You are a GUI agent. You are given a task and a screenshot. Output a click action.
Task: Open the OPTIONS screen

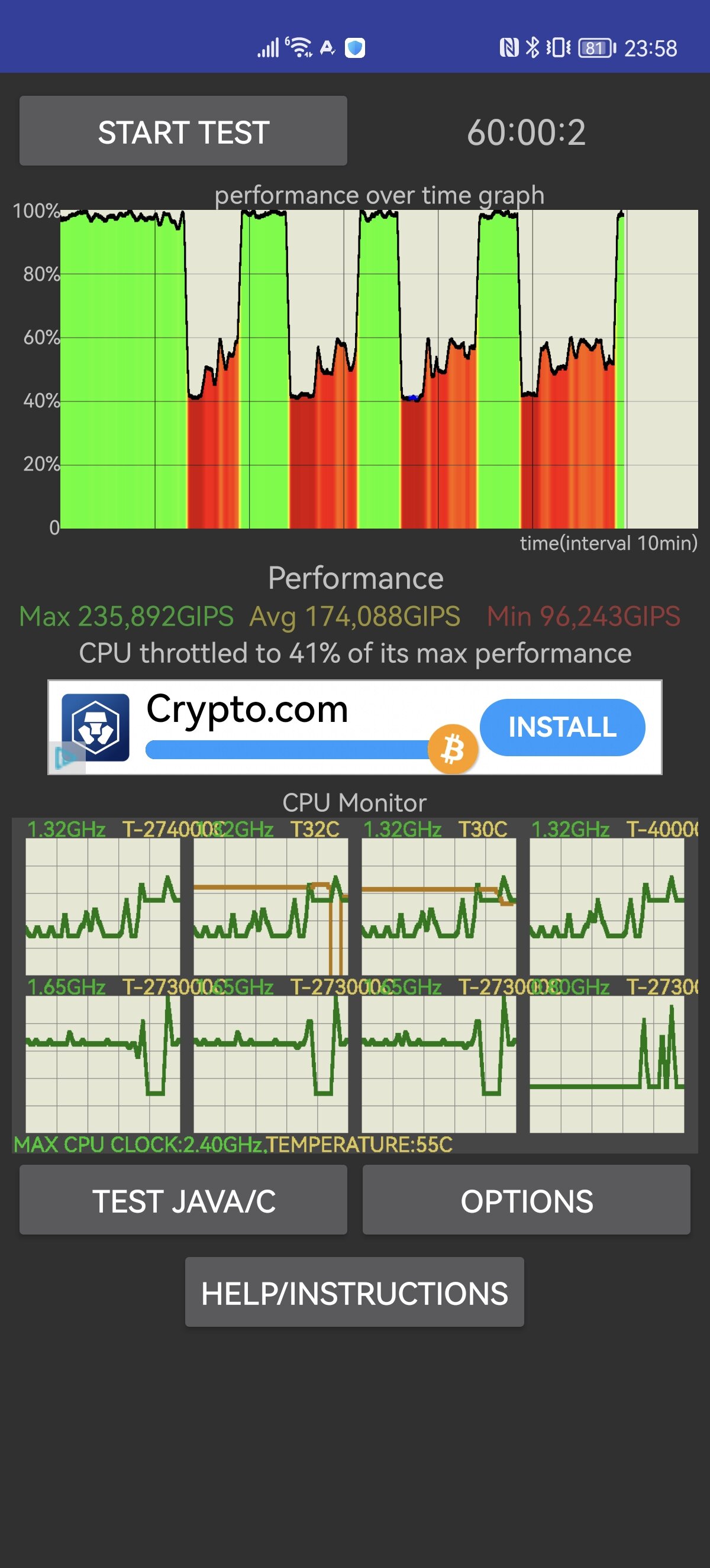pyautogui.click(x=526, y=1200)
